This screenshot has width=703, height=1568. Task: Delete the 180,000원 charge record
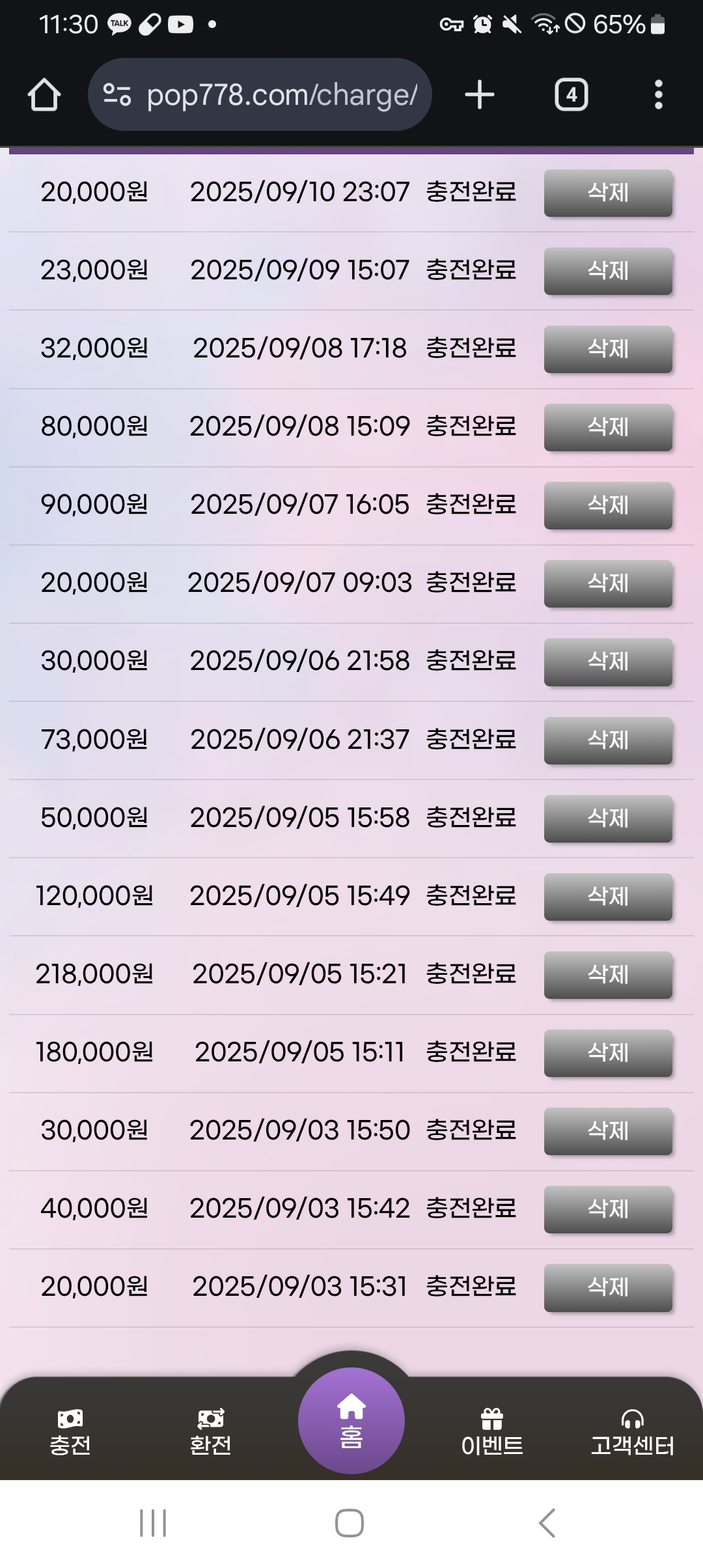[x=608, y=1053]
